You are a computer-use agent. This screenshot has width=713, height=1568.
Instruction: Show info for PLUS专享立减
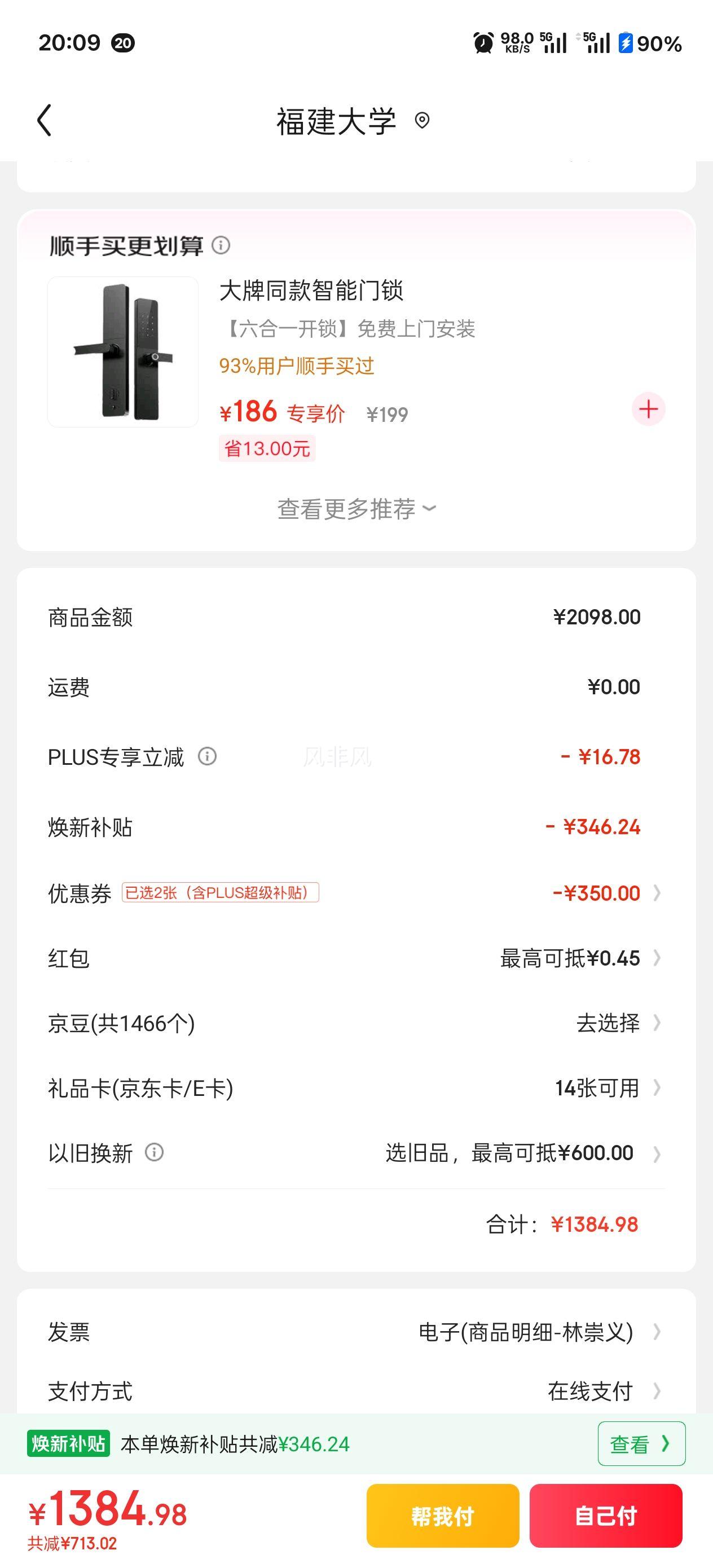tap(207, 756)
